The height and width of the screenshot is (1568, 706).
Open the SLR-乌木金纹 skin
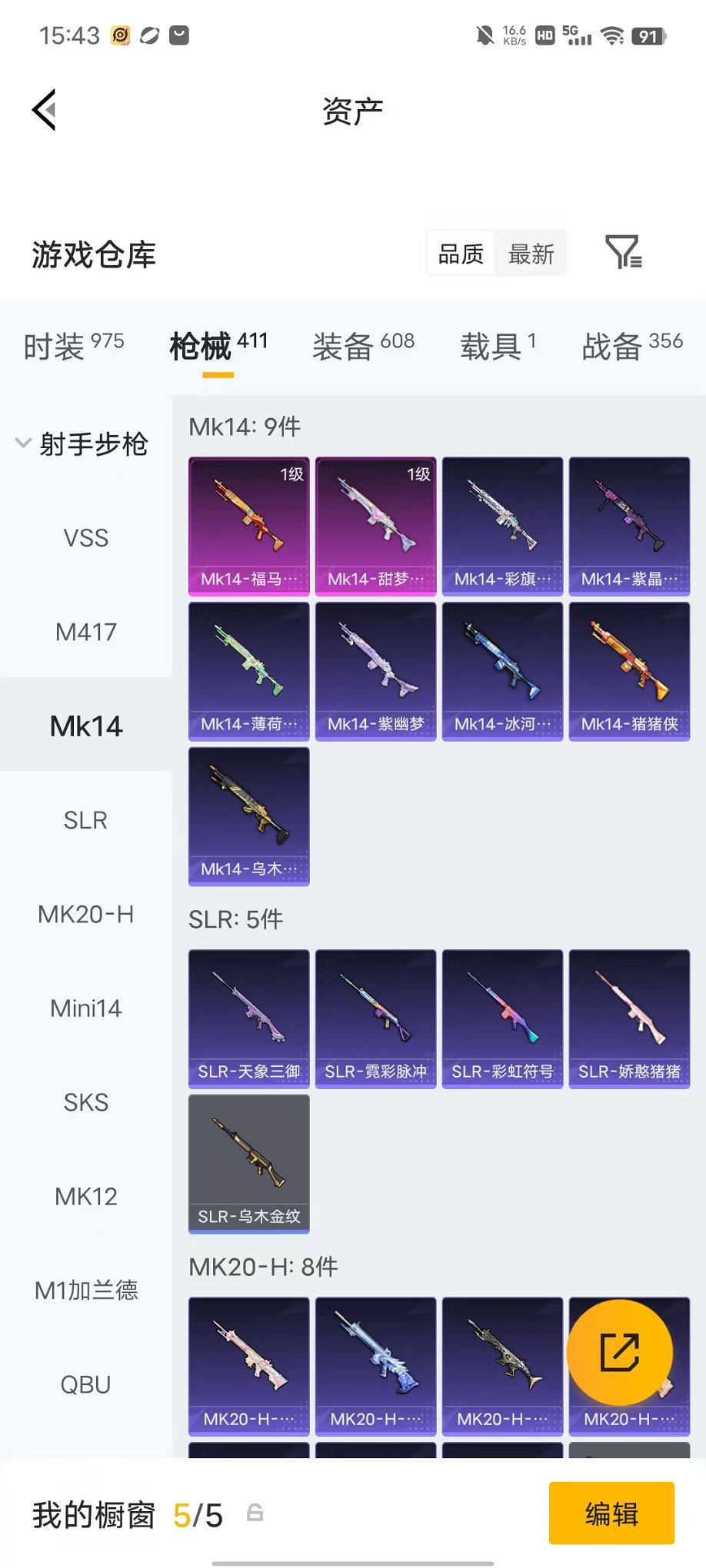tap(249, 1164)
